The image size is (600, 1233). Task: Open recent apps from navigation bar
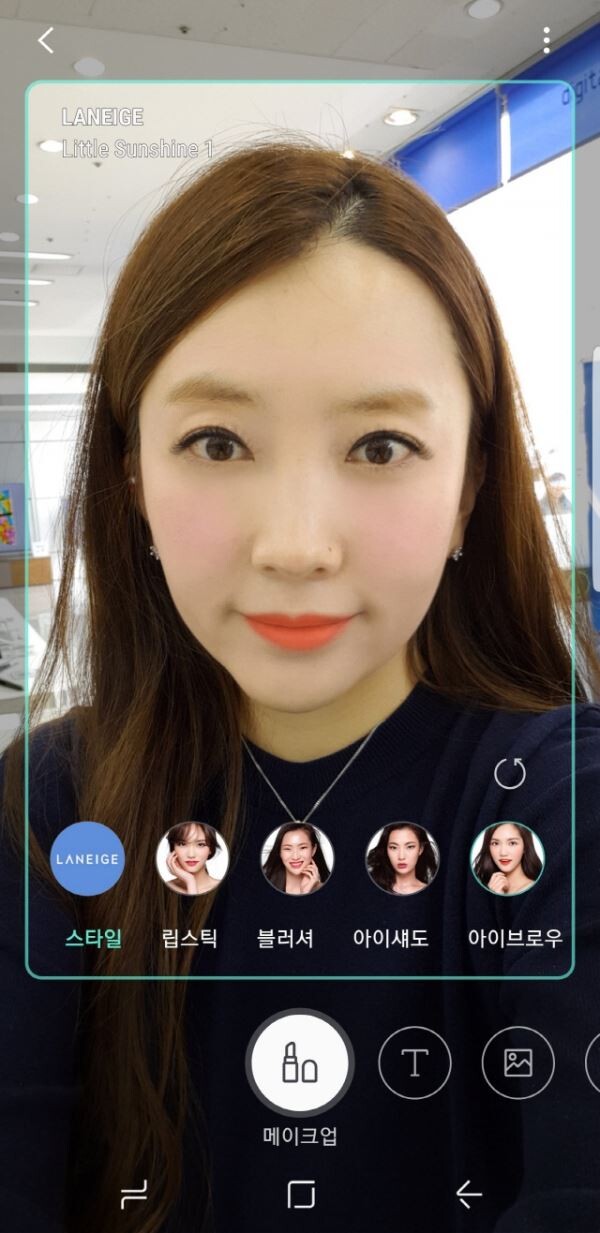pos(134,1194)
